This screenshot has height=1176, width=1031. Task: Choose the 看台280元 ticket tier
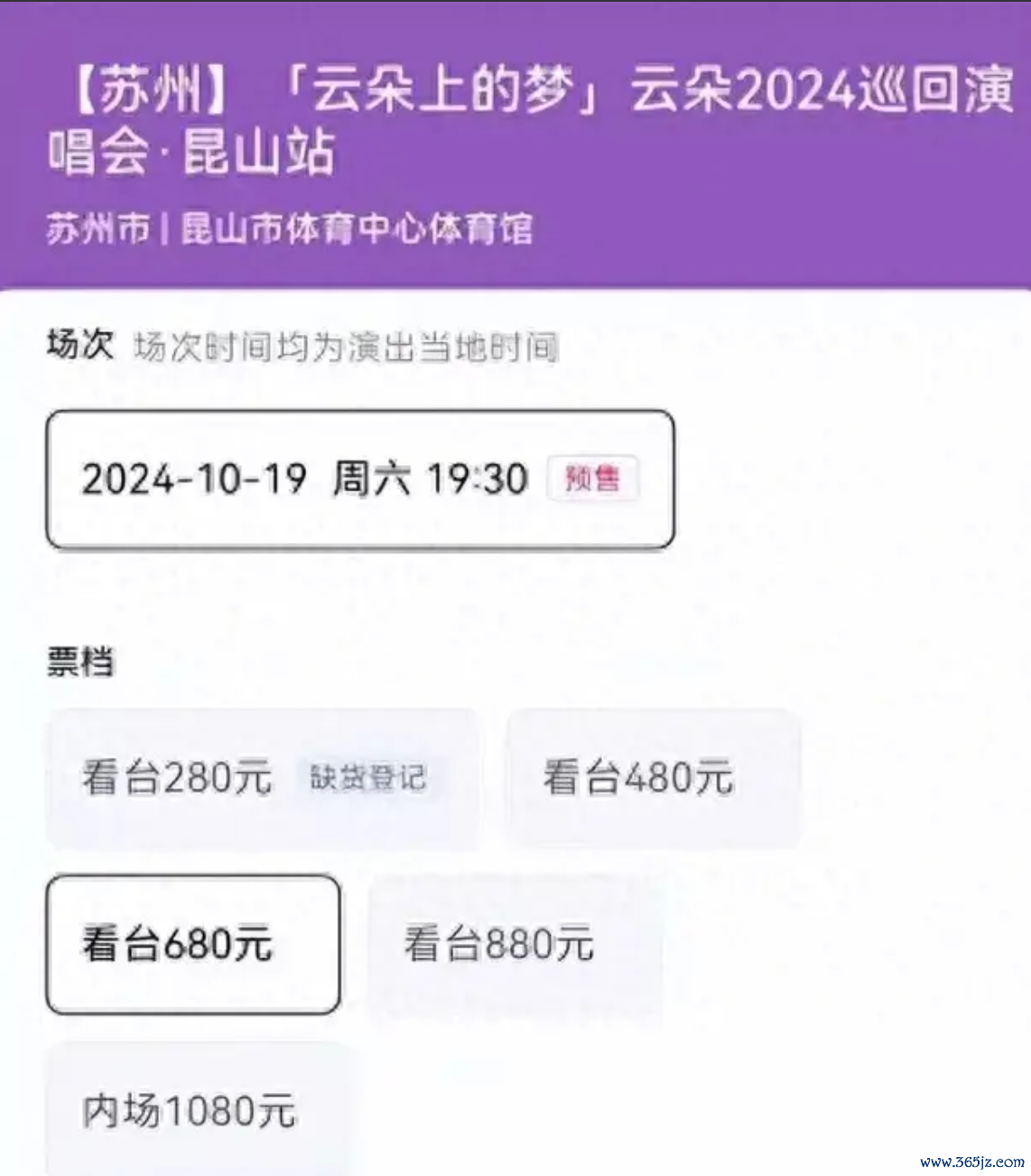point(262,779)
